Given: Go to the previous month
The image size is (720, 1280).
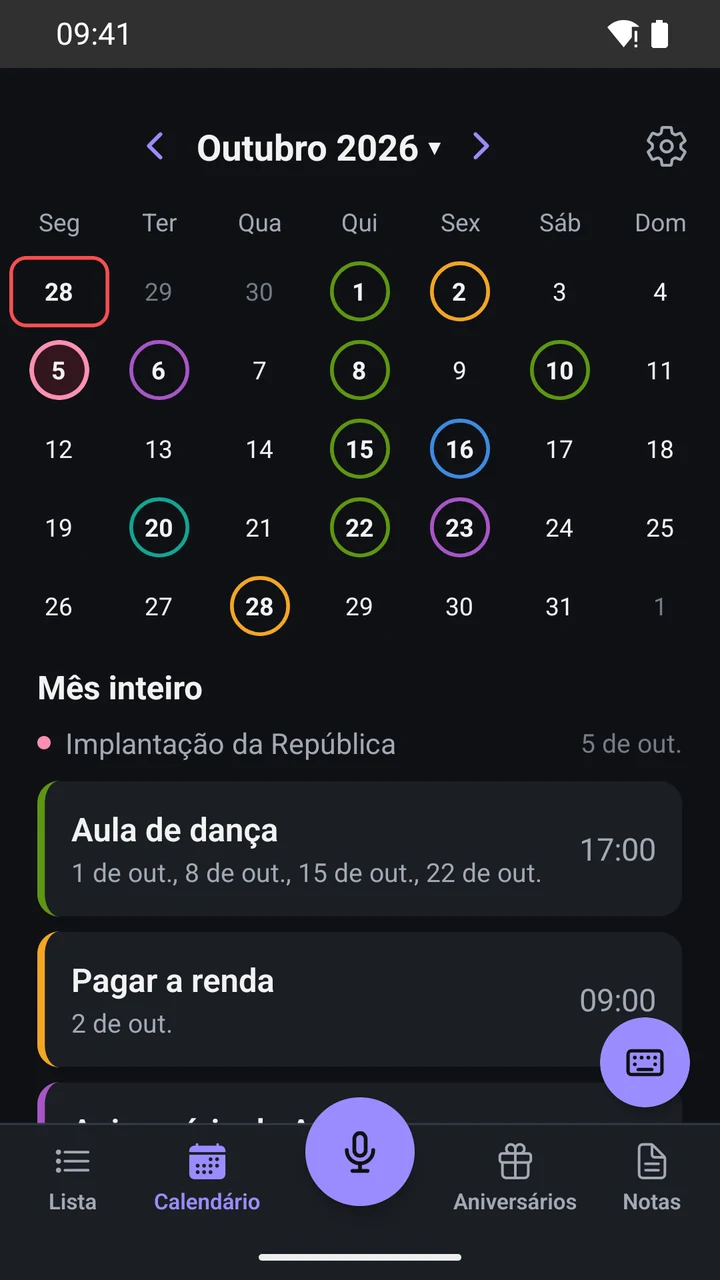Looking at the screenshot, I should [155, 148].
